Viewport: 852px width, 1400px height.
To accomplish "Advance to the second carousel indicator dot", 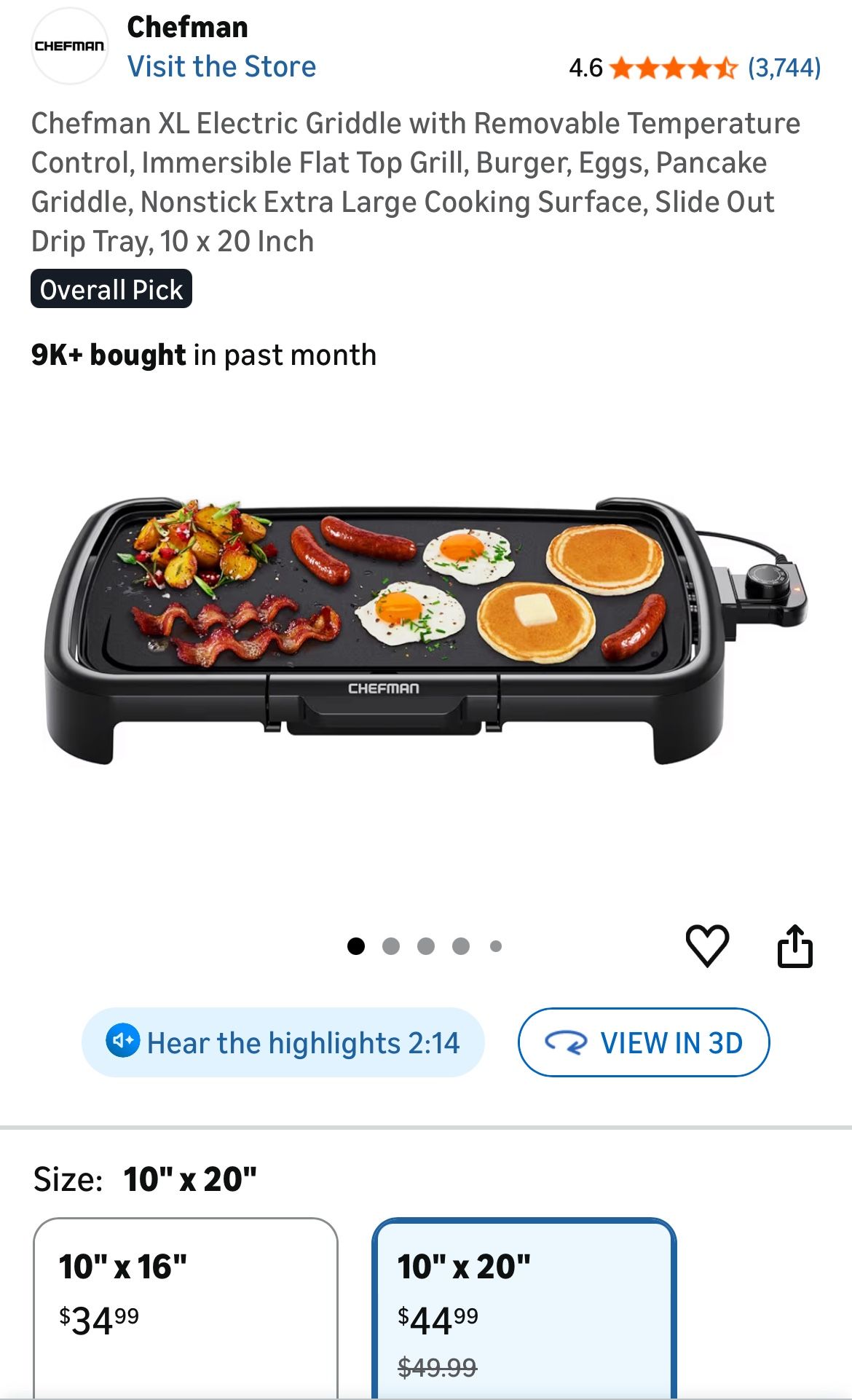I will tap(392, 945).
